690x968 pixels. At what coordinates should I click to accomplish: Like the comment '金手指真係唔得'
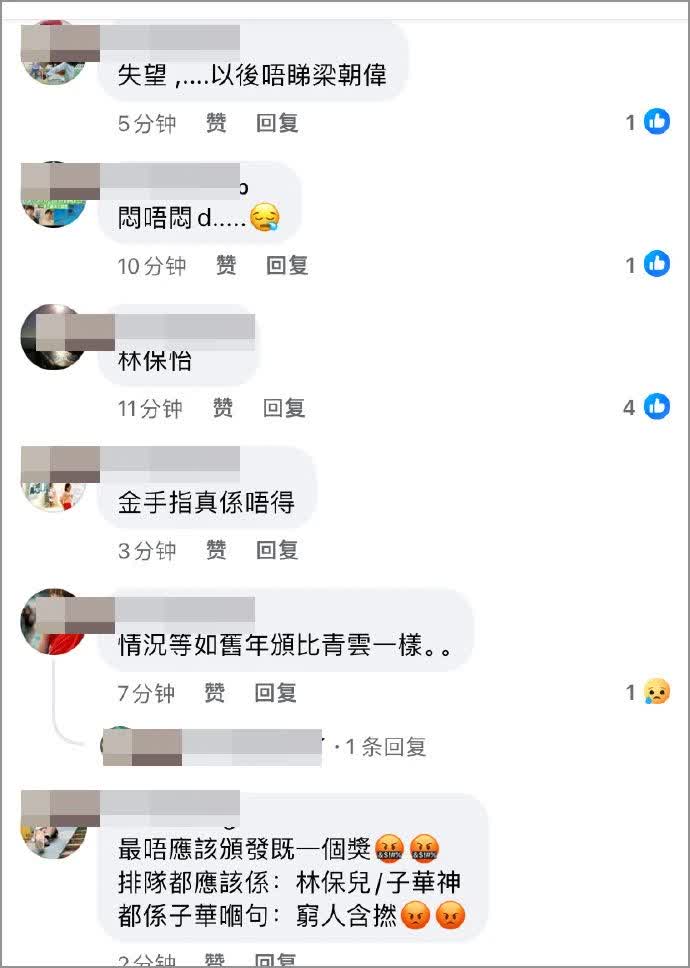[216, 549]
